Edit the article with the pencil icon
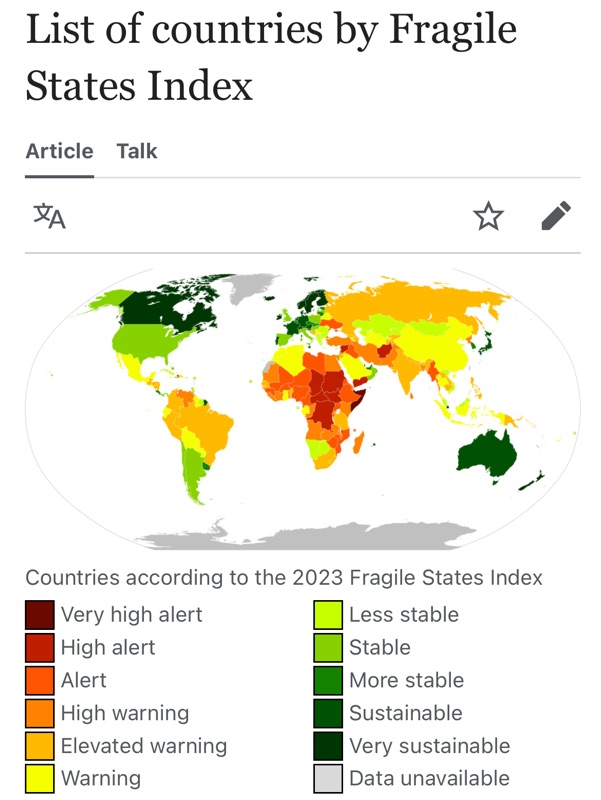Image resolution: width=601 pixels, height=800 pixels. pyautogui.click(x=556, y=216)
